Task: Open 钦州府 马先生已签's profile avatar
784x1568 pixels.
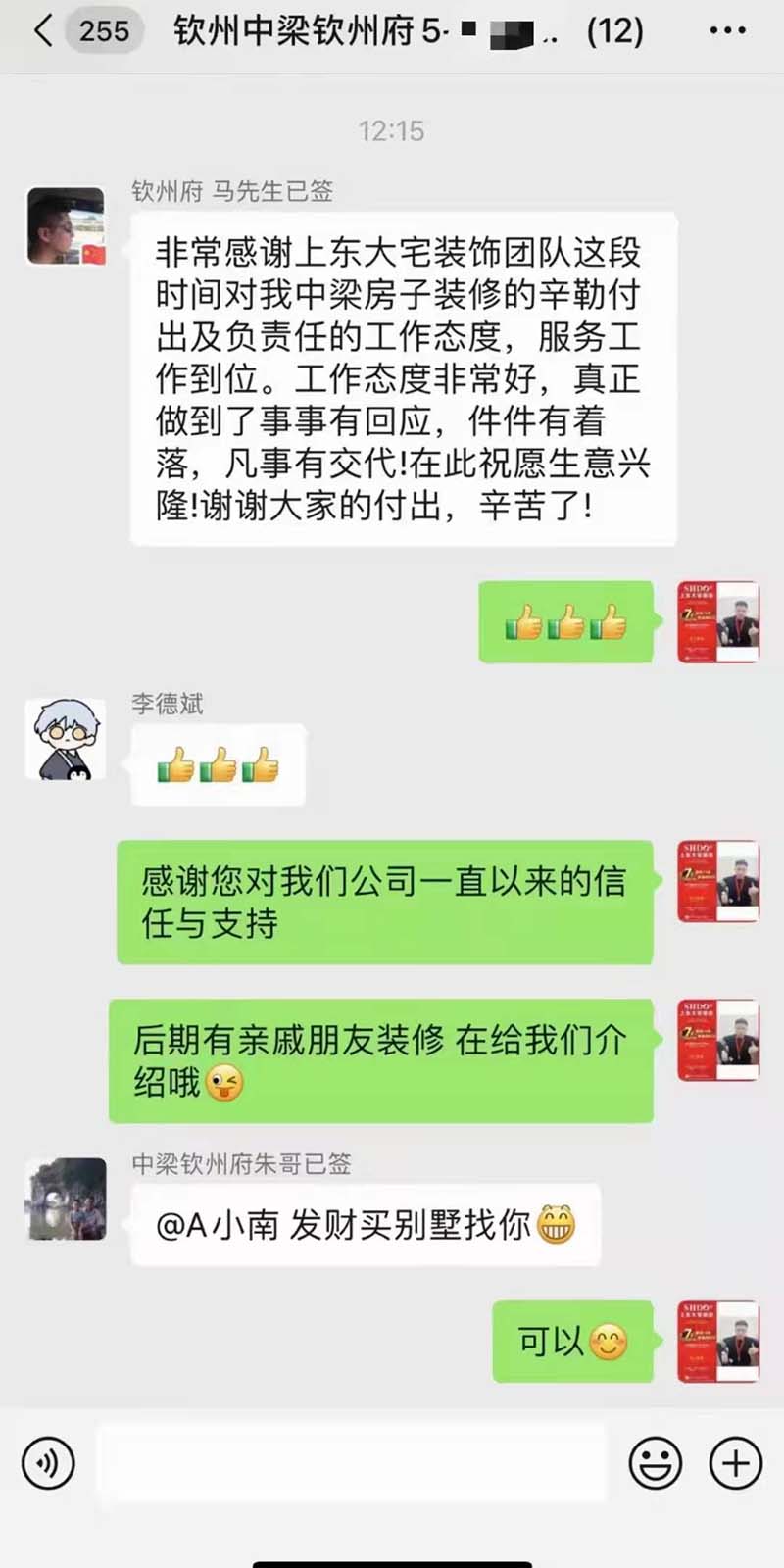Action: click(x=66, y=226)
